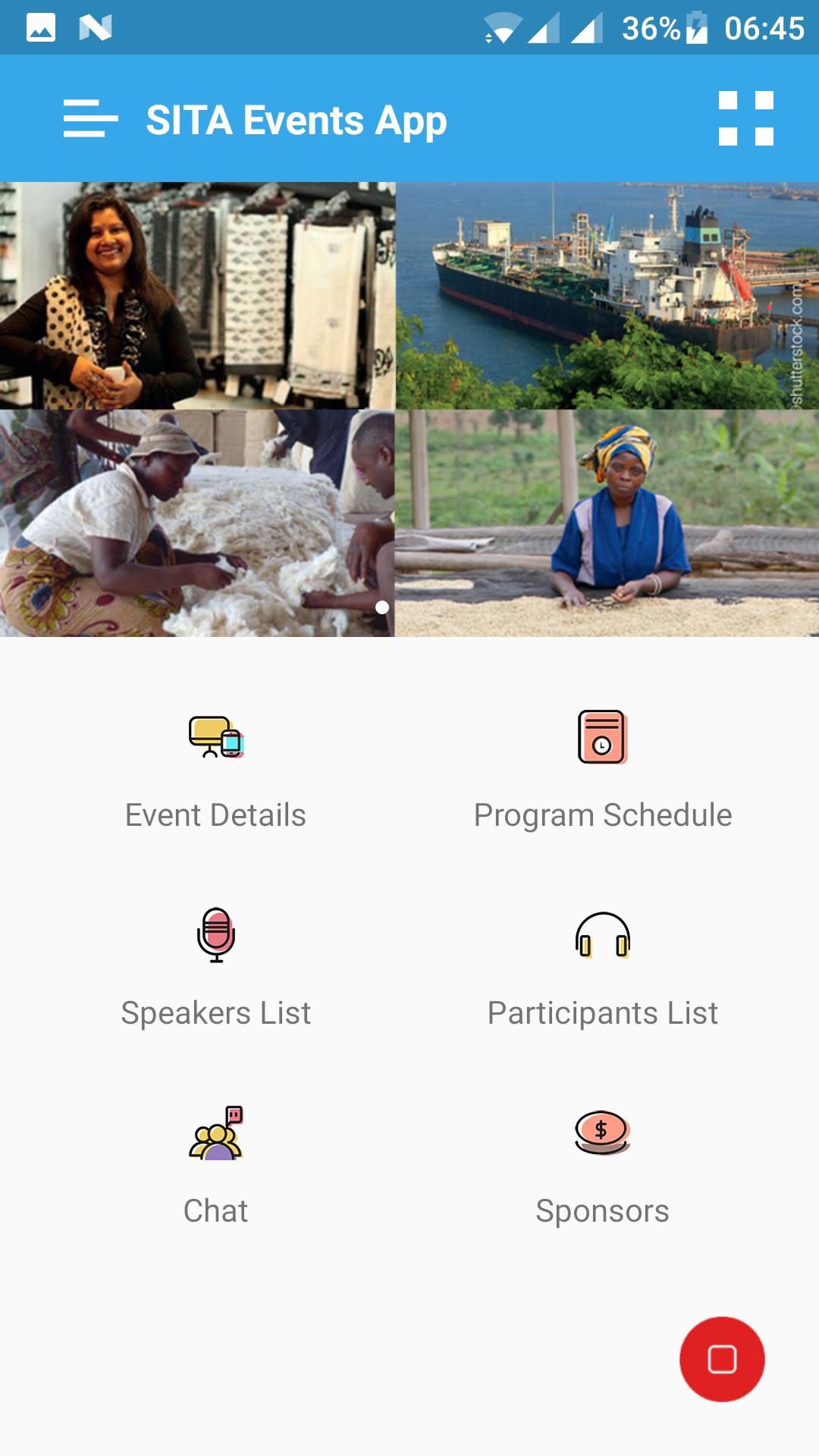Tap the cotton sorting workers photo
Image resolution: width=819 pixels, height=1456 pixels.
point(197,523)
